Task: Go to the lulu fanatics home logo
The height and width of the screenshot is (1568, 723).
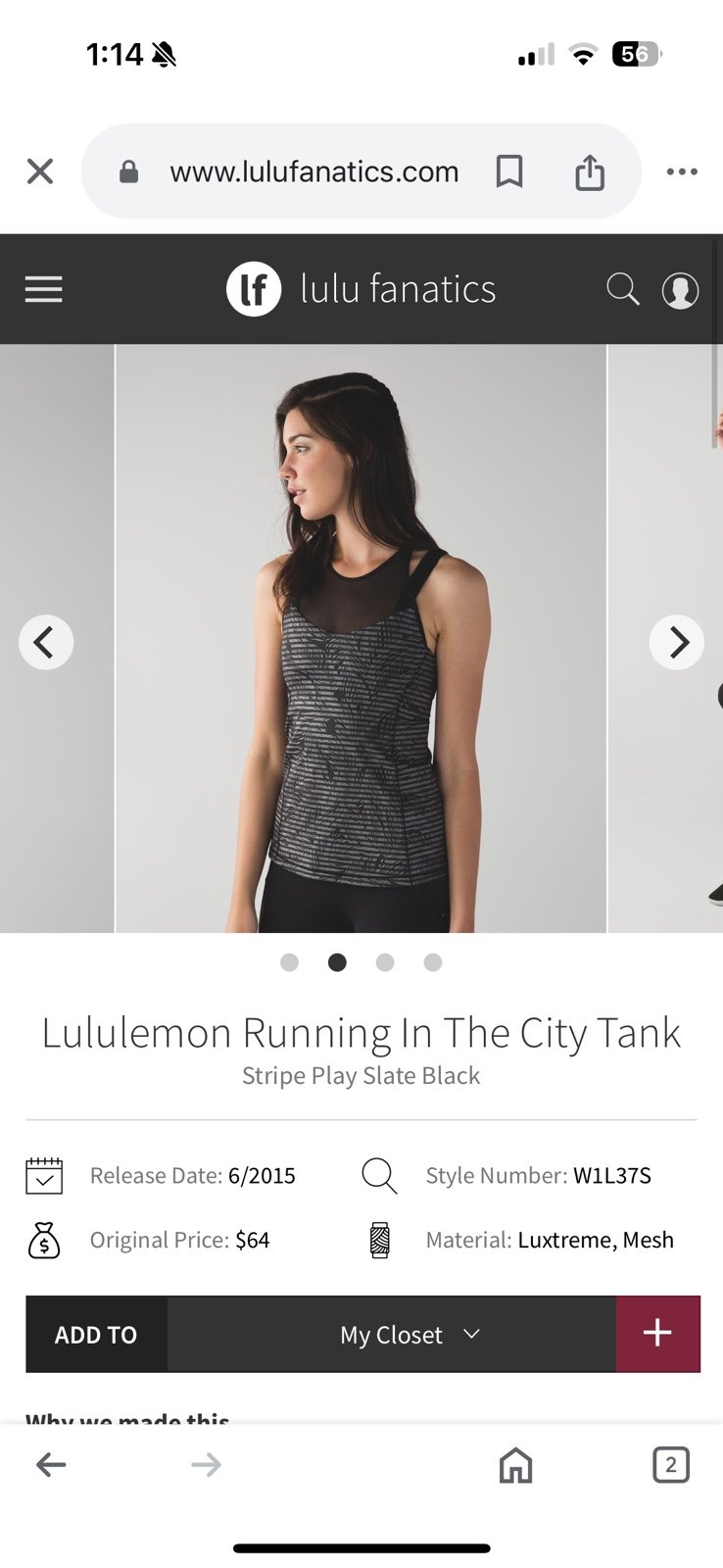Action: pyautogui.click(x=361, y=289)
